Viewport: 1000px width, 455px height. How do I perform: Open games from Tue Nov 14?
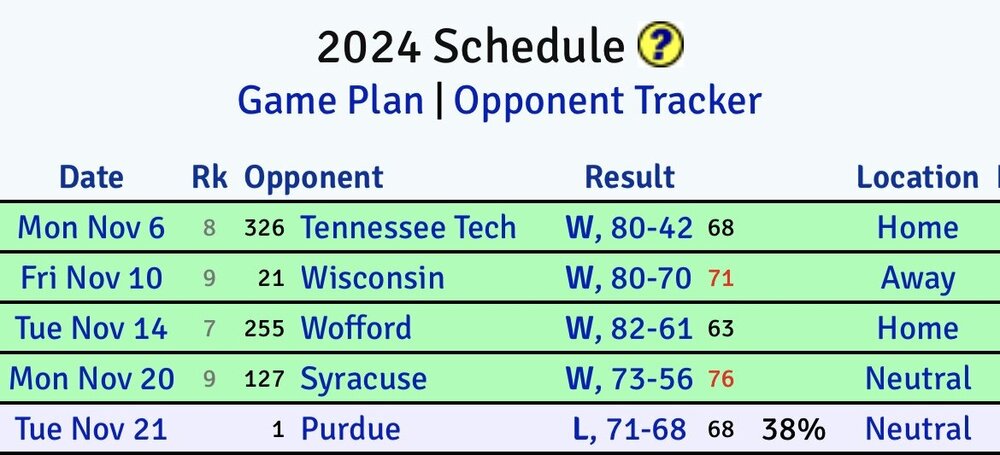point(91,328)
